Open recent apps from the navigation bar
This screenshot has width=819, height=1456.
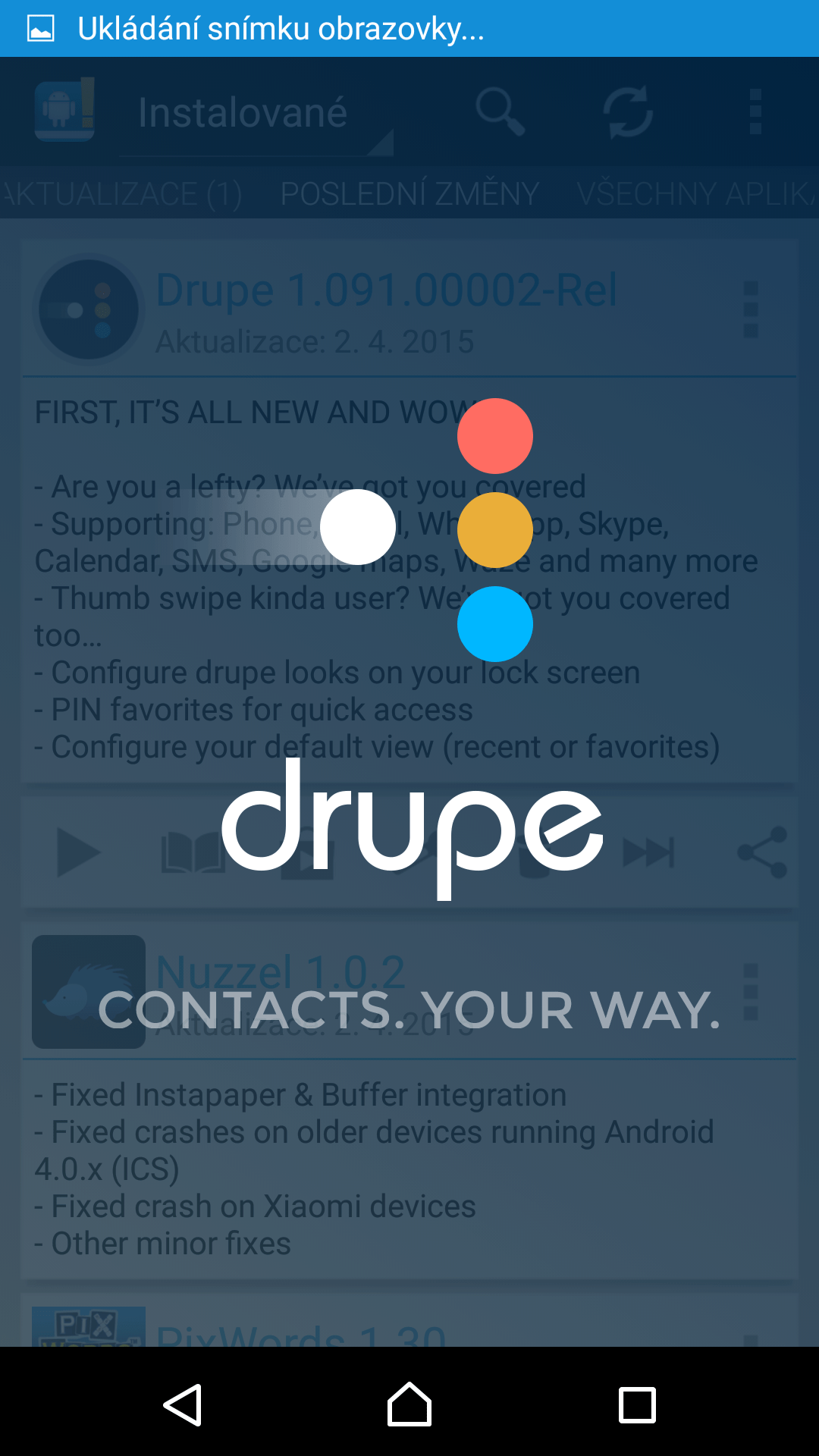637,1405
